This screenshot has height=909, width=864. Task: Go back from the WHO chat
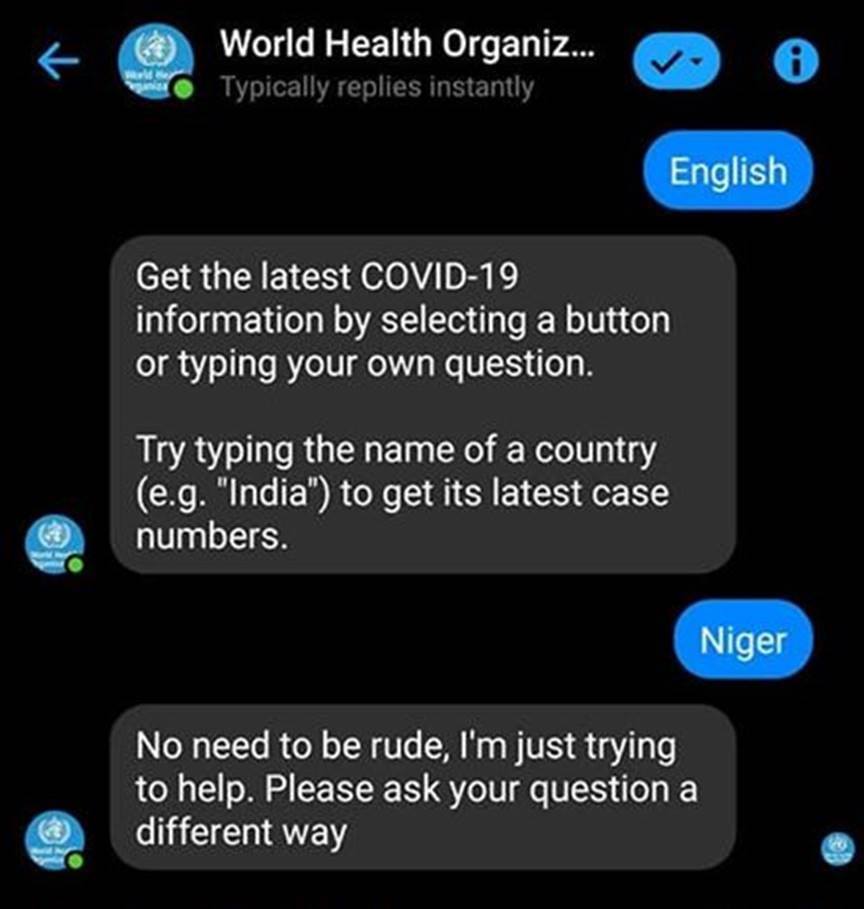(58, 61)
